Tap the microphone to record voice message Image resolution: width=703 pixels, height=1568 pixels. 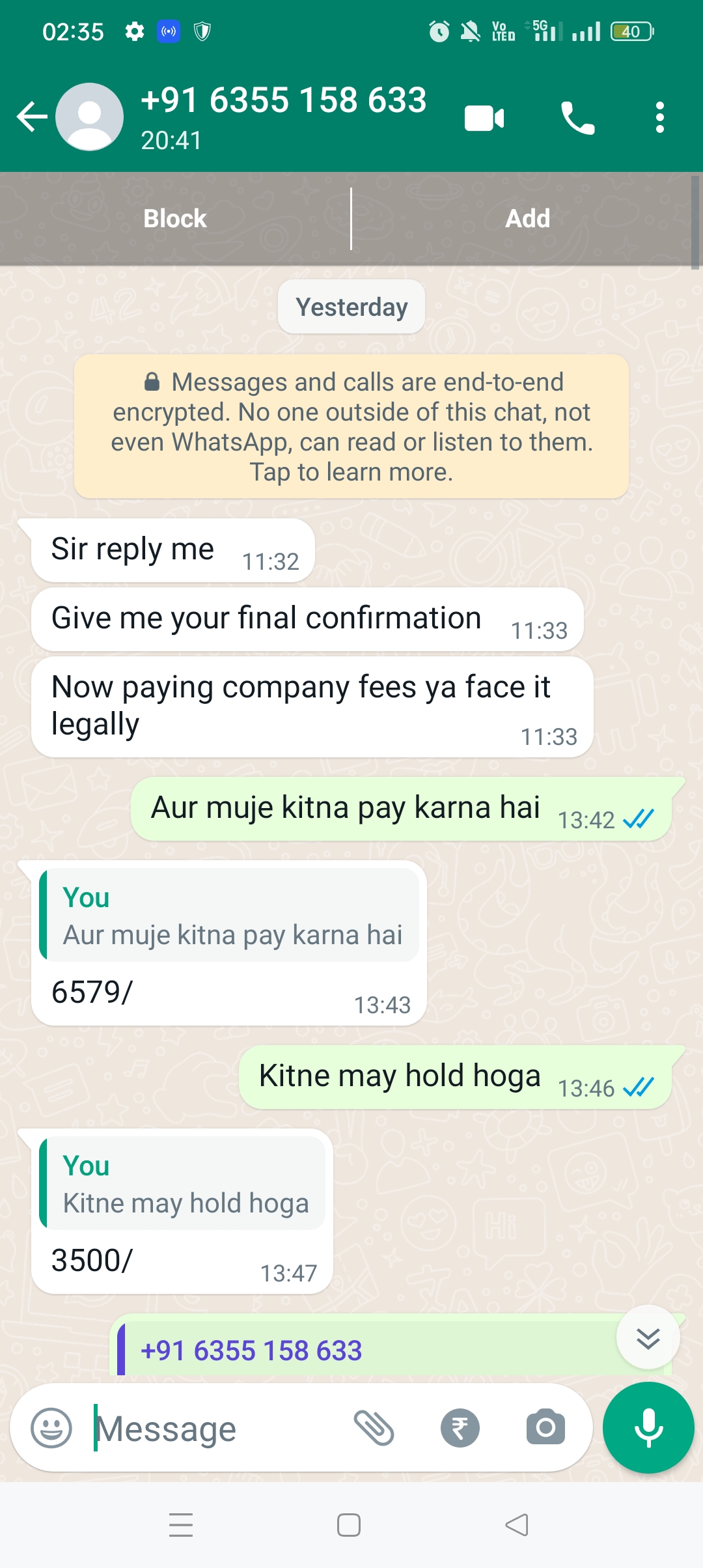point(648,1428)
